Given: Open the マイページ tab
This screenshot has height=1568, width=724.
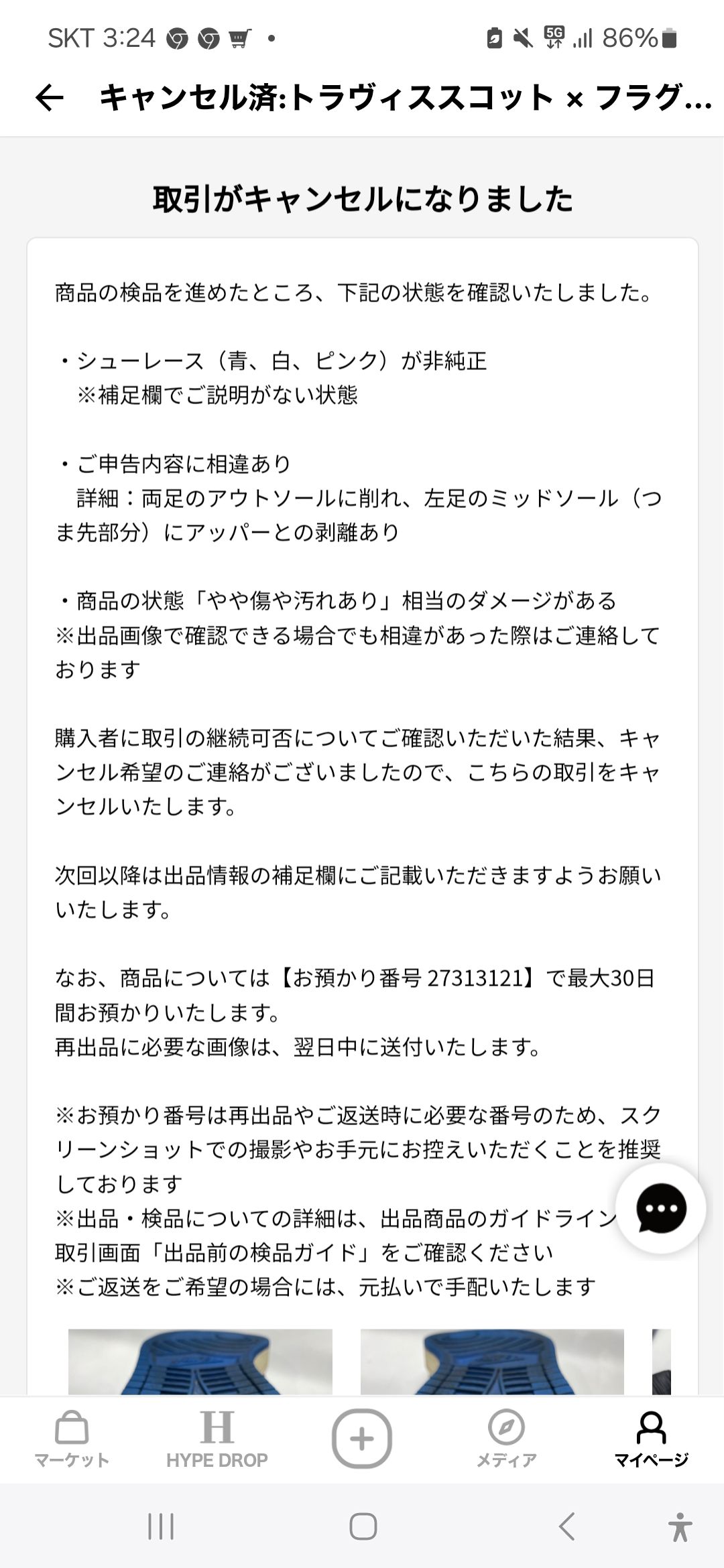Looking at the screenshot, I should 652,1439.
